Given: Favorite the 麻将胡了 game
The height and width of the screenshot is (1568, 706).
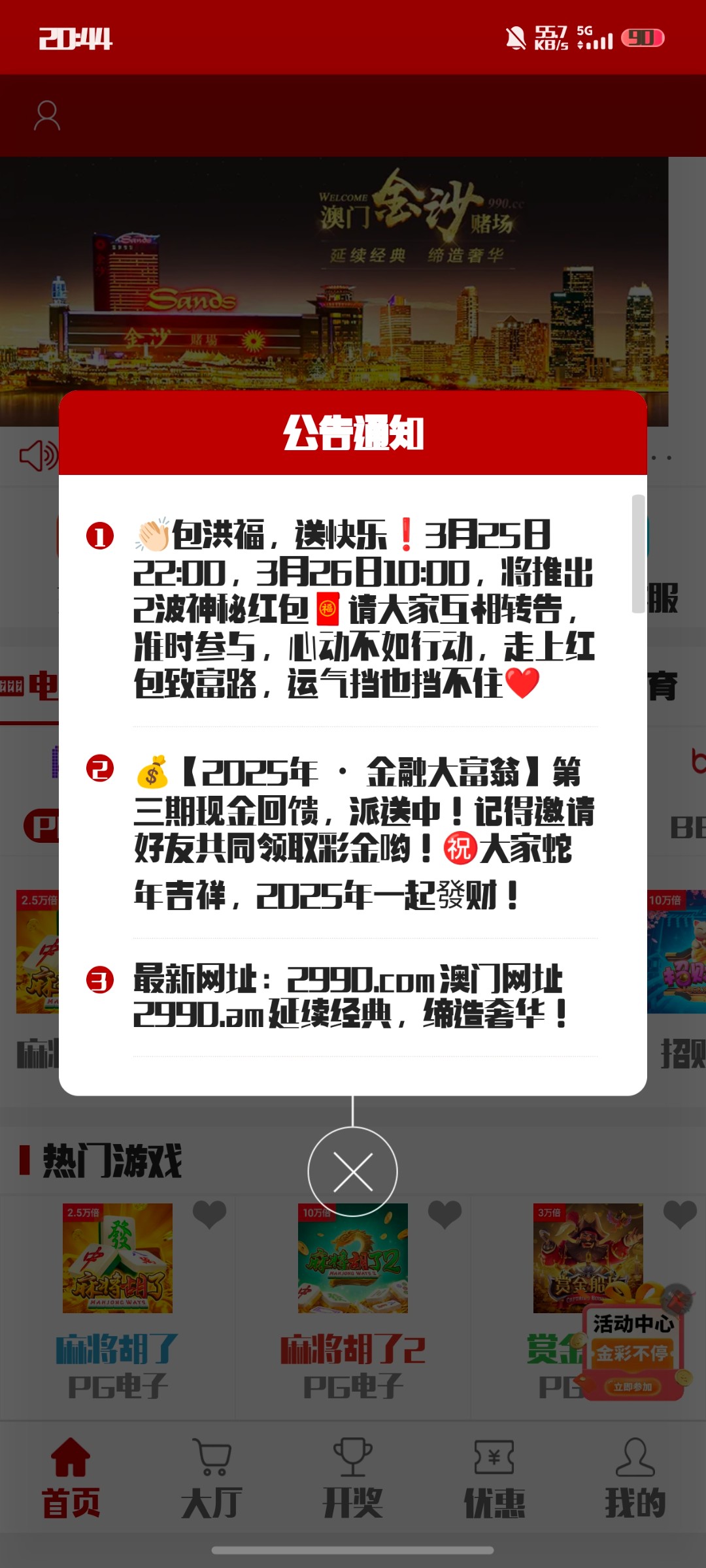Looking at the screenshot, I should click(x=209, y=1215).
